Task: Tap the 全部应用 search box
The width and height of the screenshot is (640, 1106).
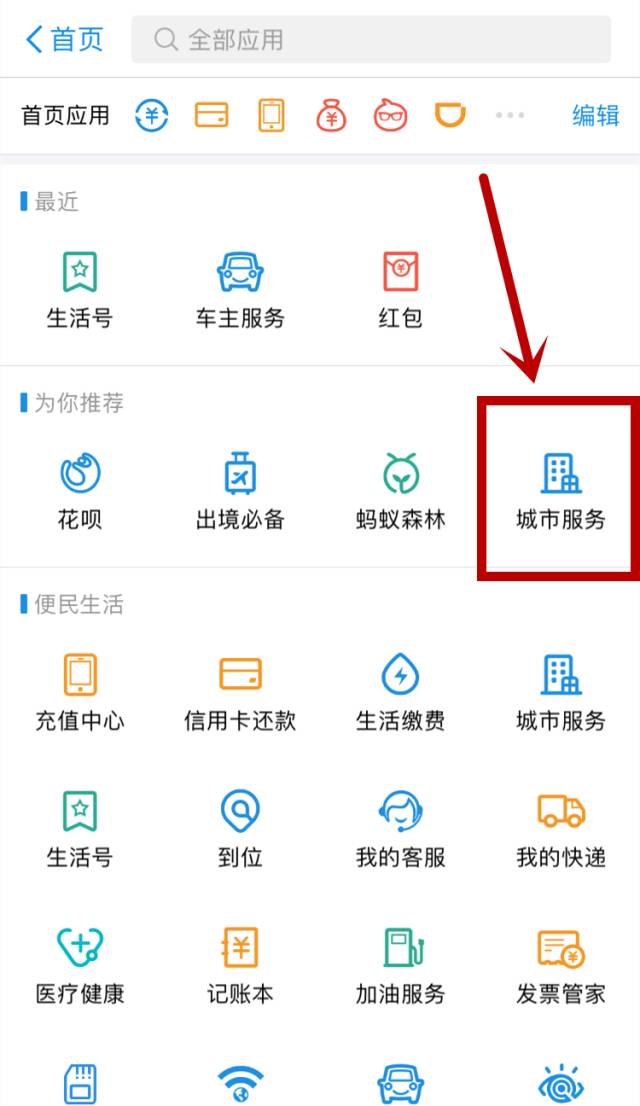Action: point(370,40)
